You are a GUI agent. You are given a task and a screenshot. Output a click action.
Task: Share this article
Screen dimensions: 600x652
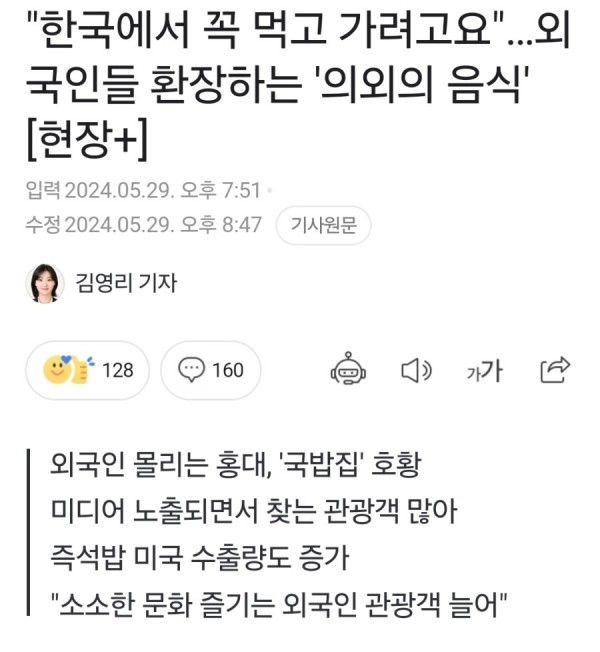click(x=554, y=370)
